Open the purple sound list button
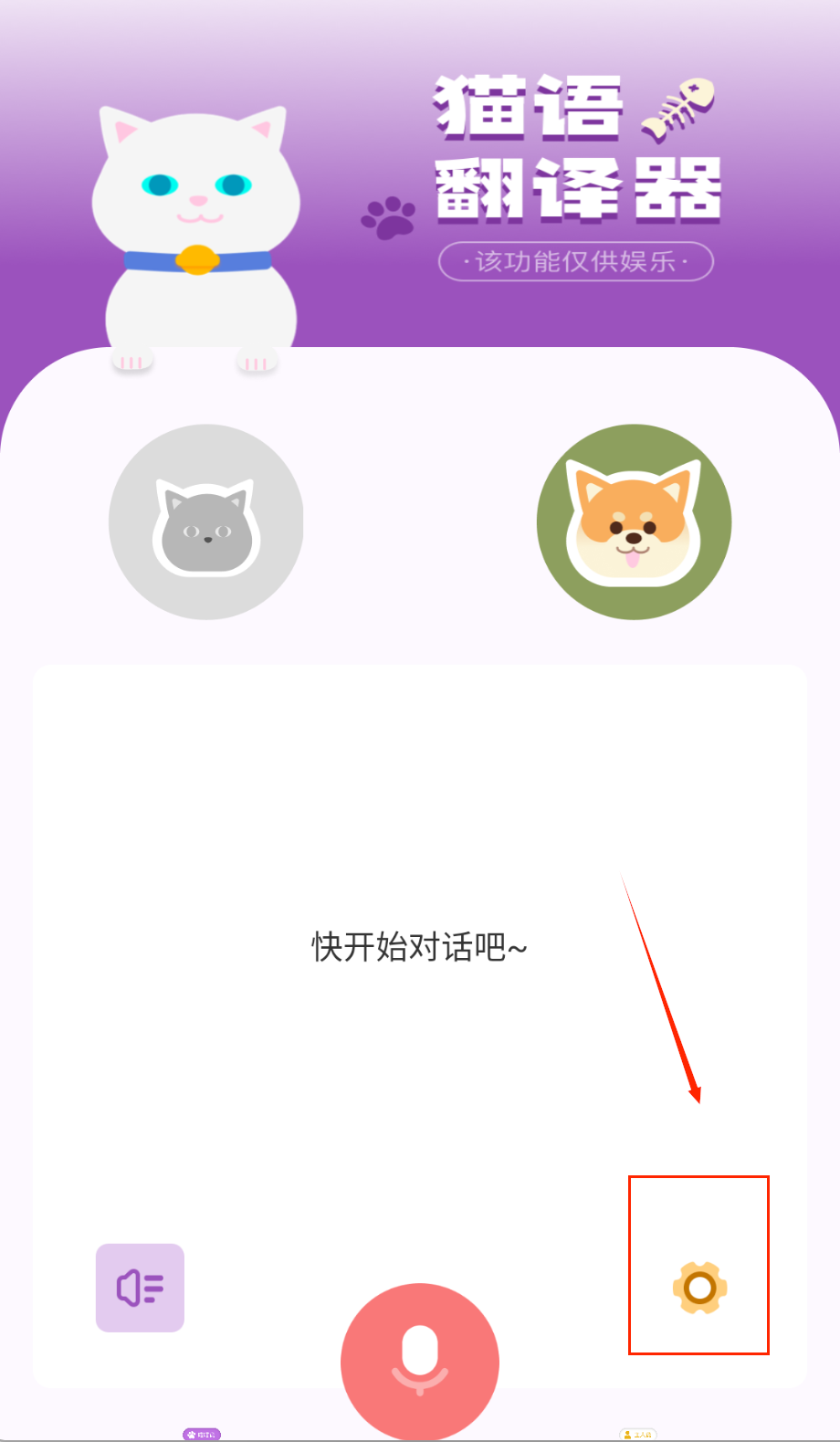Screen dimensions: 840x1442 click(x=140, y=1288)
